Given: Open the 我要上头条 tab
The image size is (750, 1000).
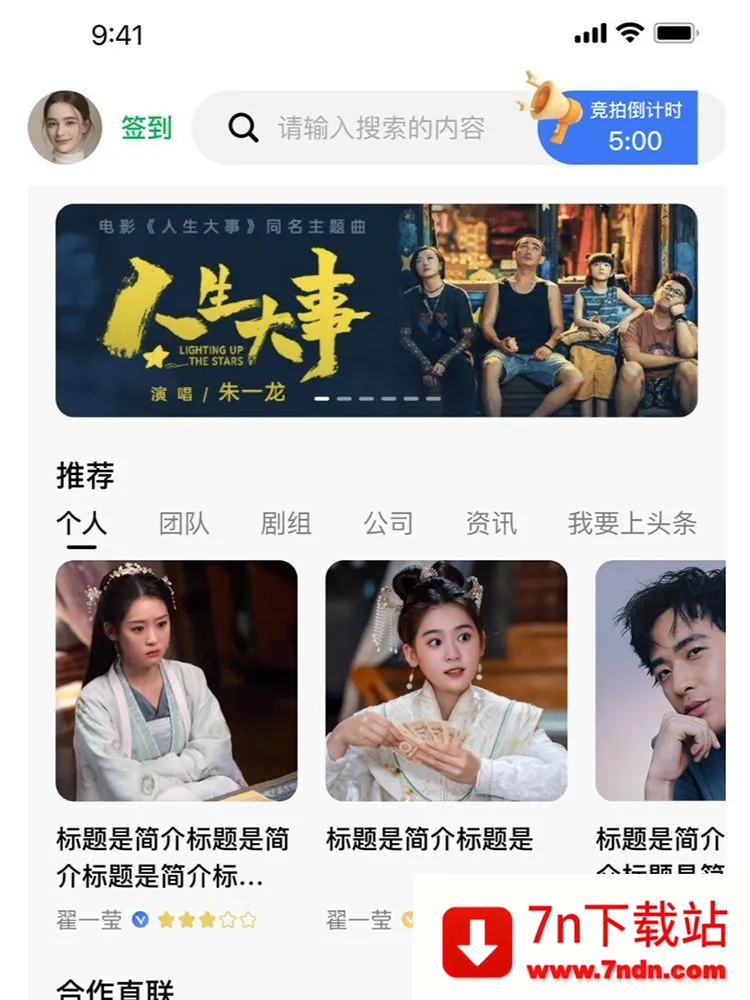Looking at the screenshot, I should point(632,523).
